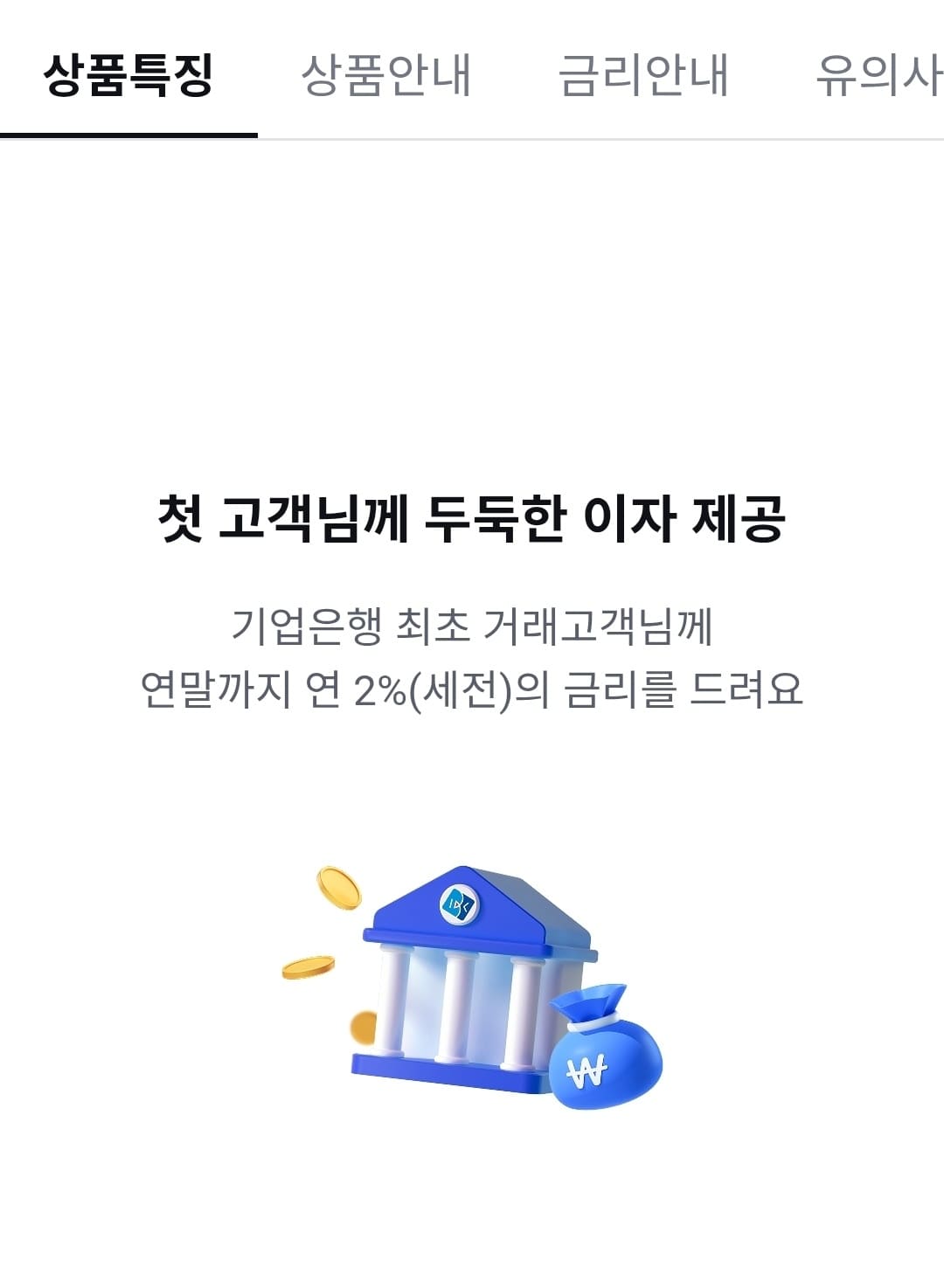Screen dimensions: 944x1288
Task: Click the headline 첫 고객님께 두둑한 이자 제공
Action: click(x=472, y=518)
